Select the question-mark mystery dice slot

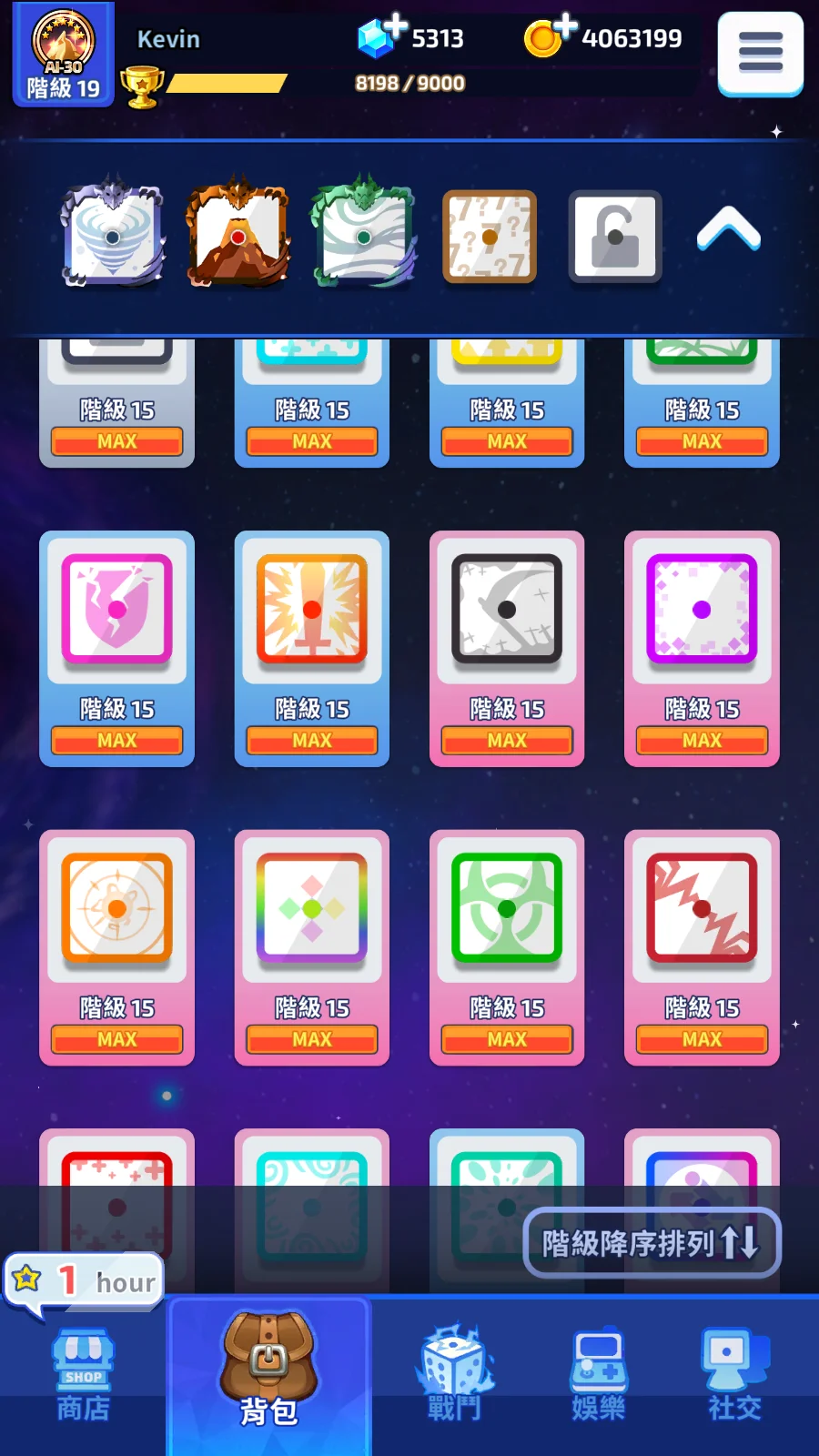point(490,237)
